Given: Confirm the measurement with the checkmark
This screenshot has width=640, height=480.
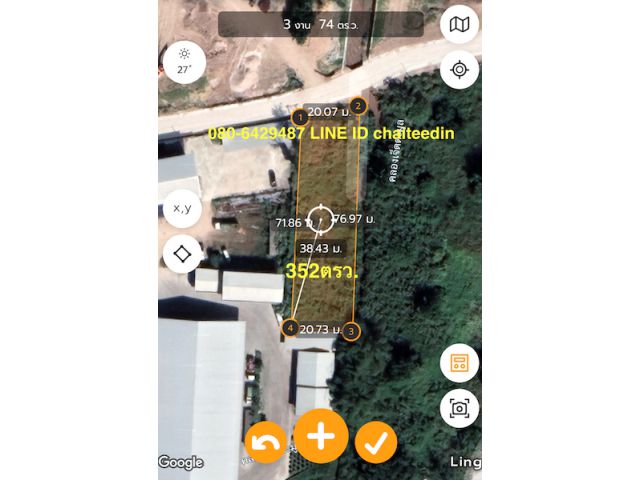Looking at the screenshot, I should coord(375,442).
